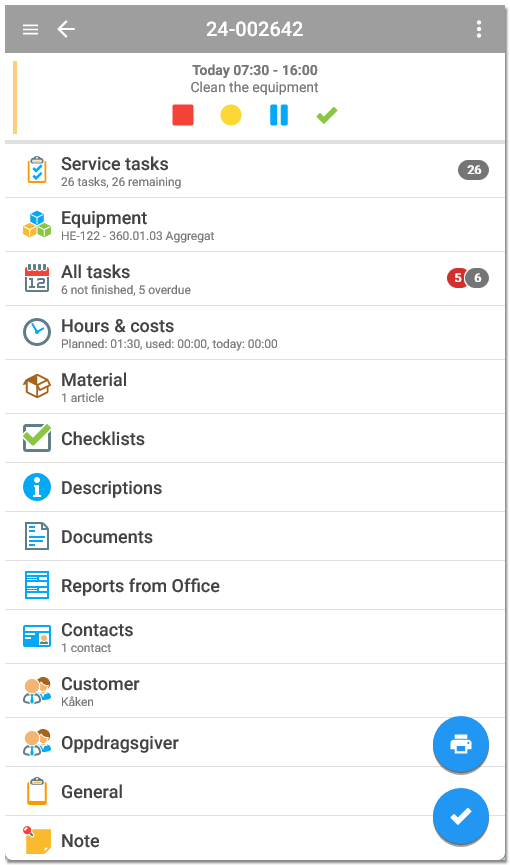
Task: Go back with the arrow icon
Action: (x=66, y=29)
